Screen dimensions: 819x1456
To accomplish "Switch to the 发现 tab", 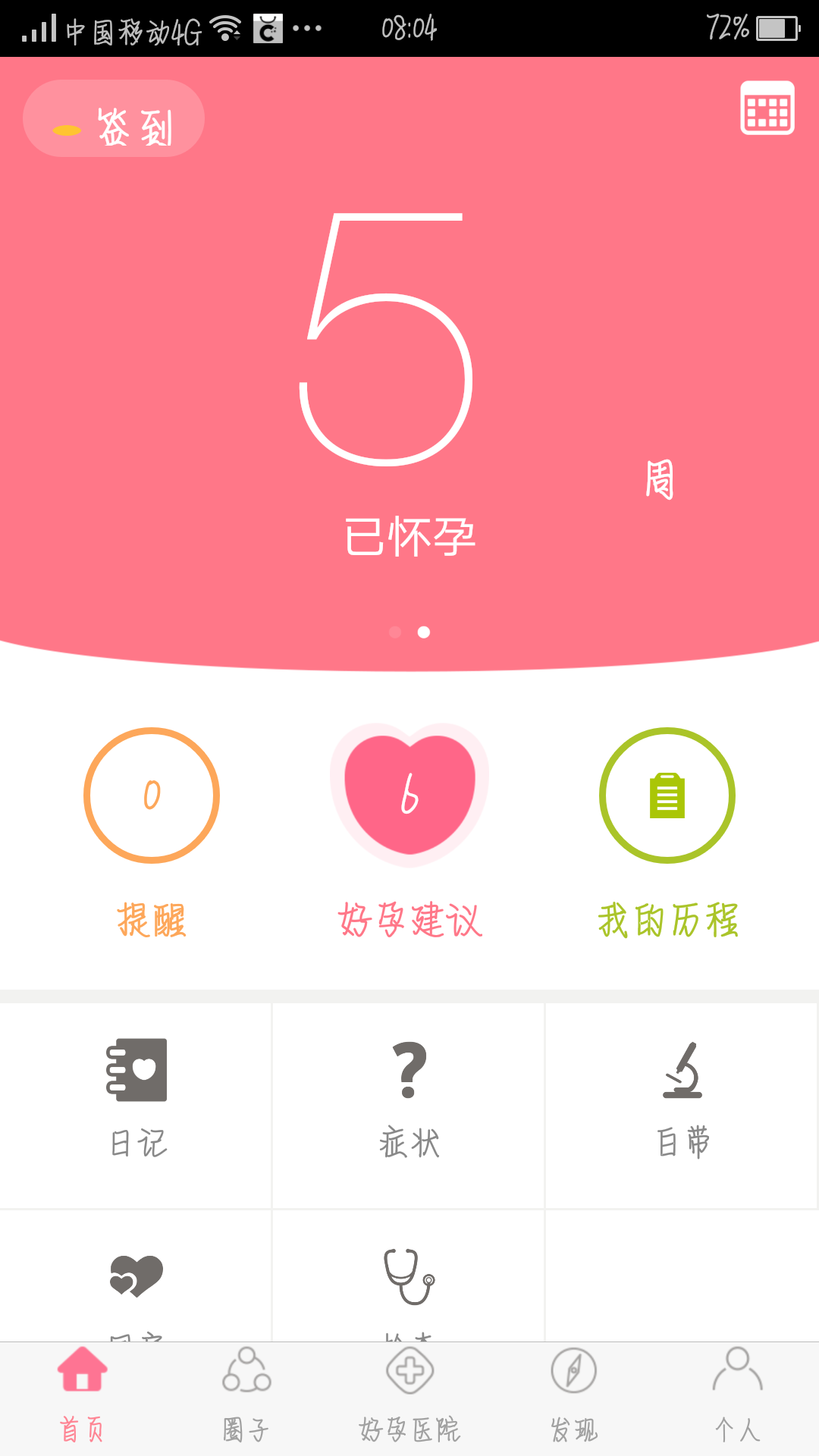I will pyautogui.click(x=573, y=1395).
